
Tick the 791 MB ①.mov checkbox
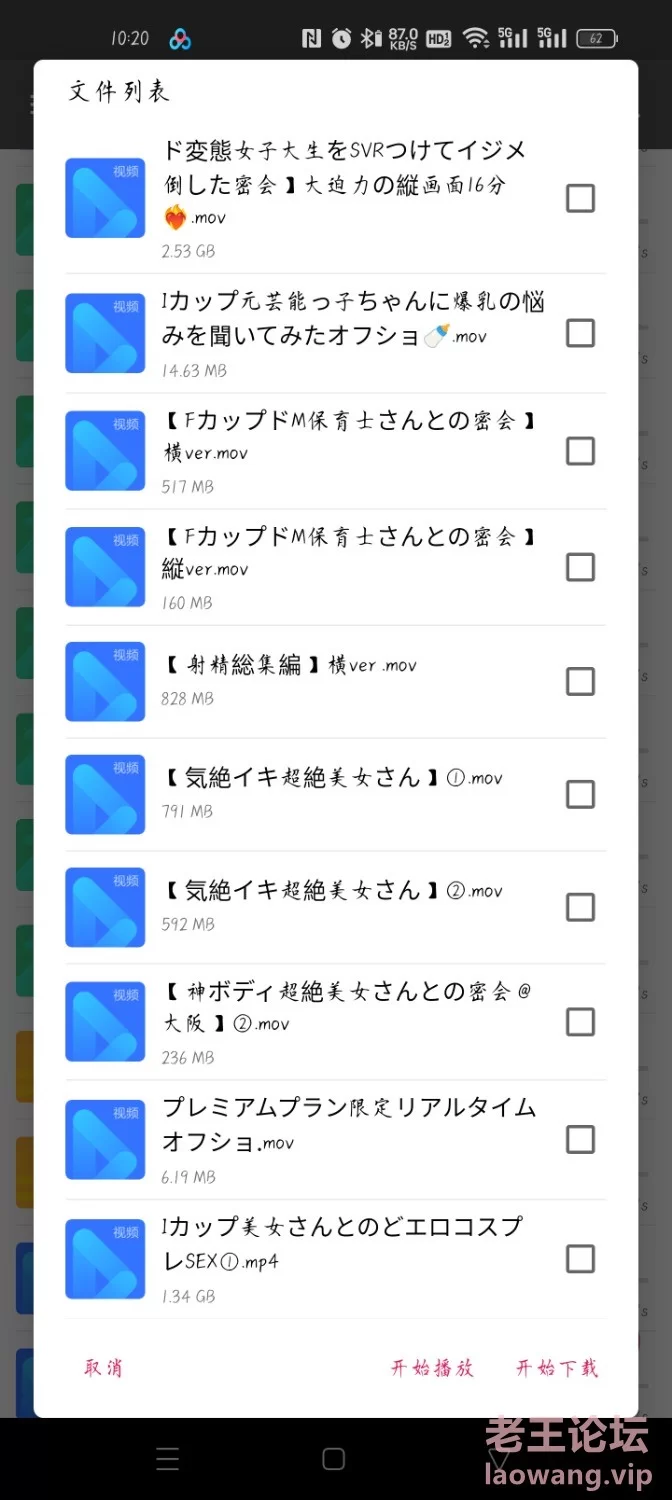pyautogui.click(x=580, y=795)
